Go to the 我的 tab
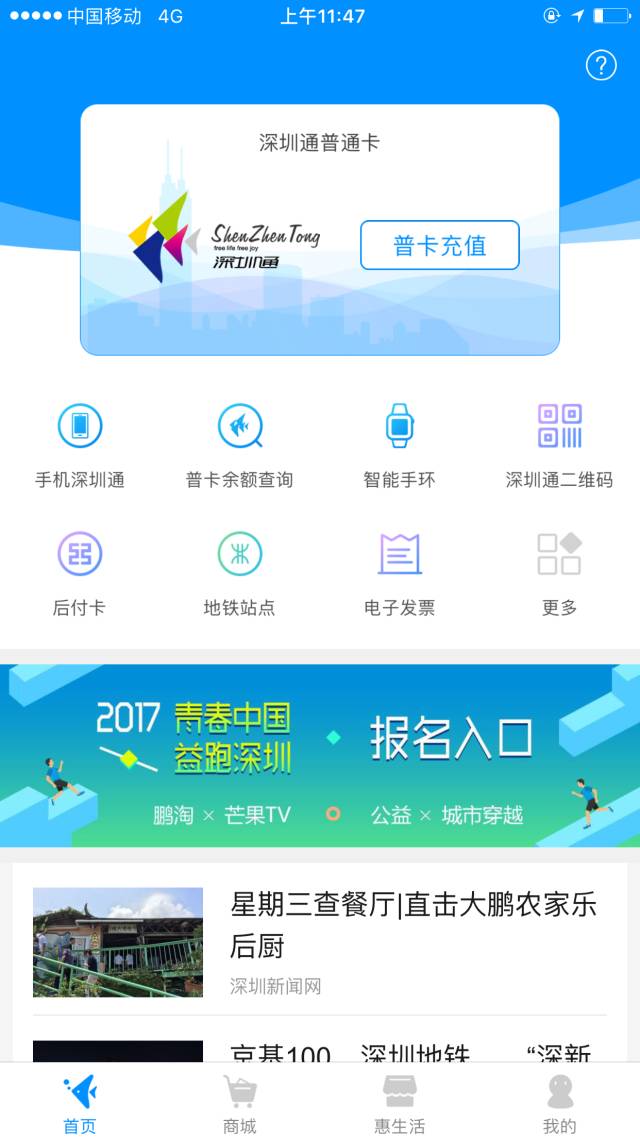Image resolution: width=640 pixels, height=1138 pixels. 559,1103
